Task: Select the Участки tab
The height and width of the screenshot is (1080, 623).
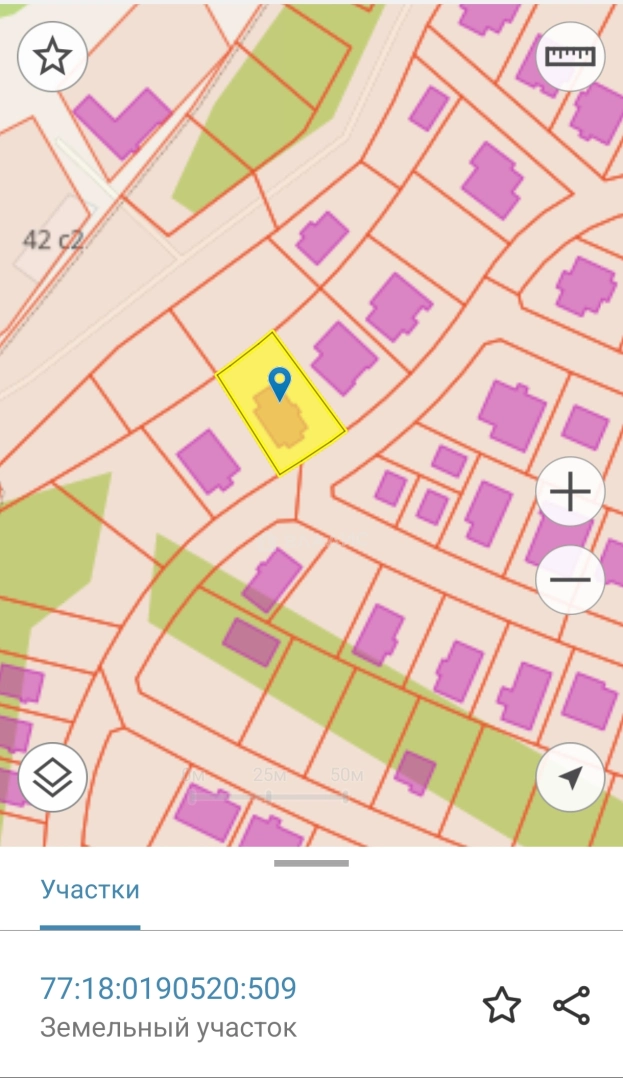Action: click(x=90, y=890)
